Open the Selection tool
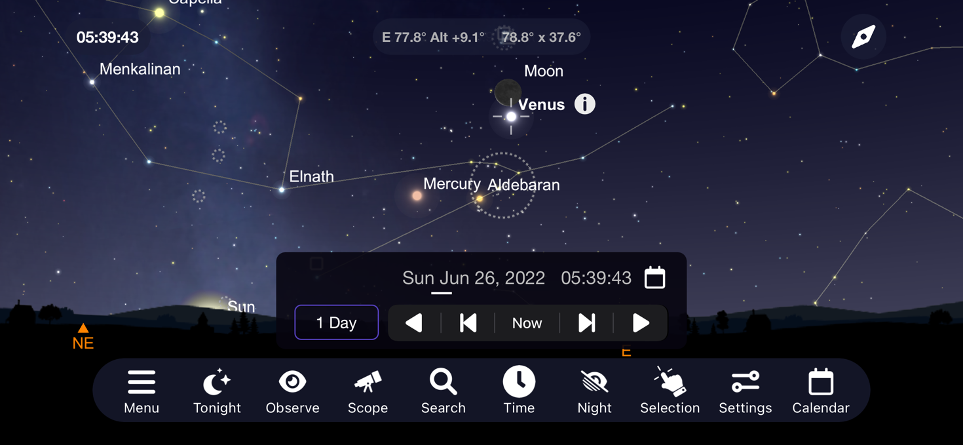 [669, 391]
